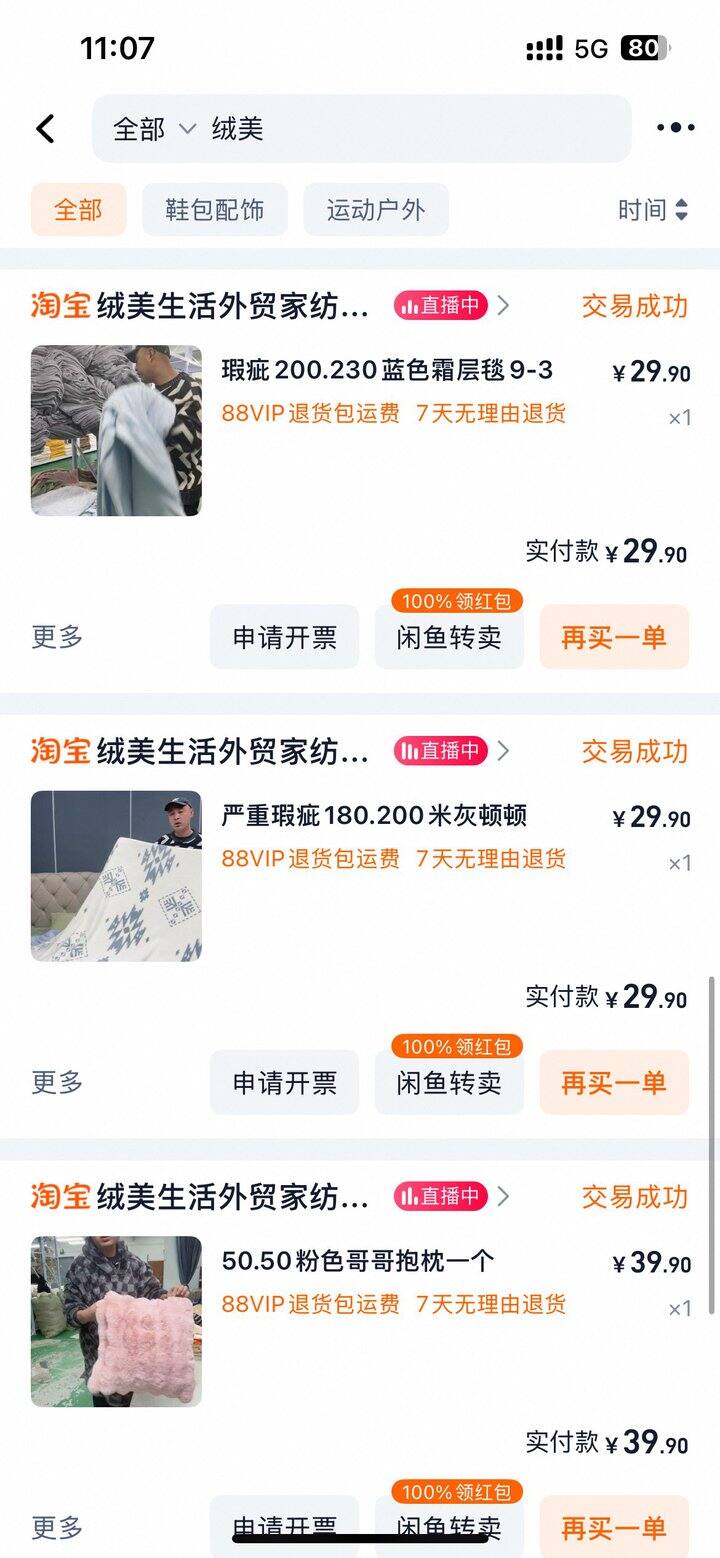Open the 50.50 粉色哥哥抱枕 order
This screenshot has width=720, height=1558.
coord(358,1262)
